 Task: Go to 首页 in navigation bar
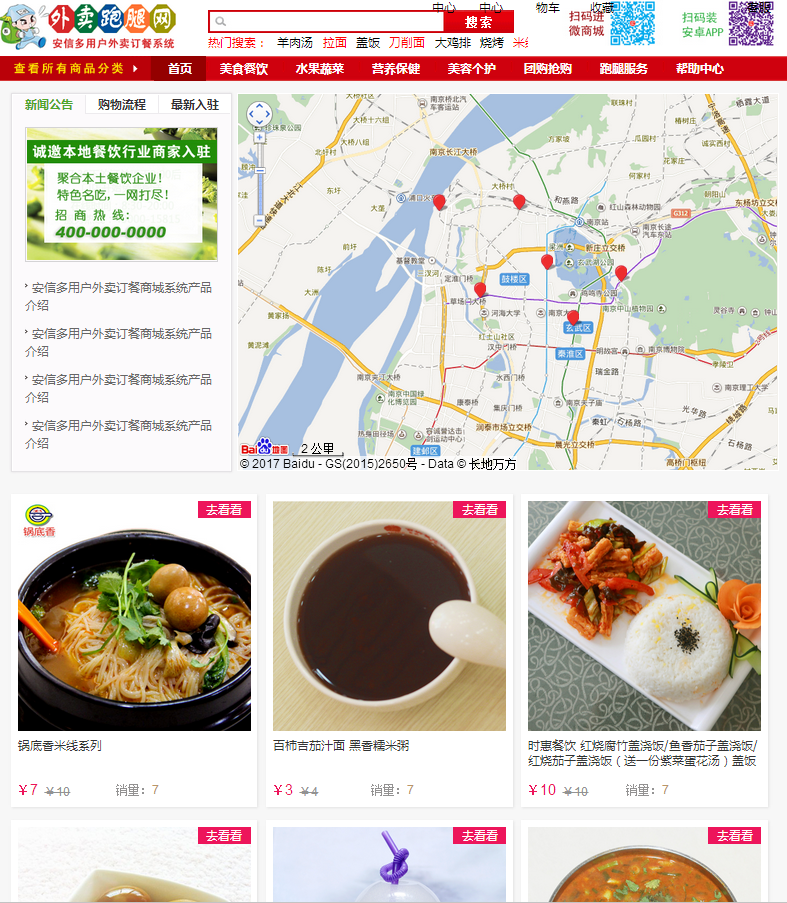pos(180,69)
